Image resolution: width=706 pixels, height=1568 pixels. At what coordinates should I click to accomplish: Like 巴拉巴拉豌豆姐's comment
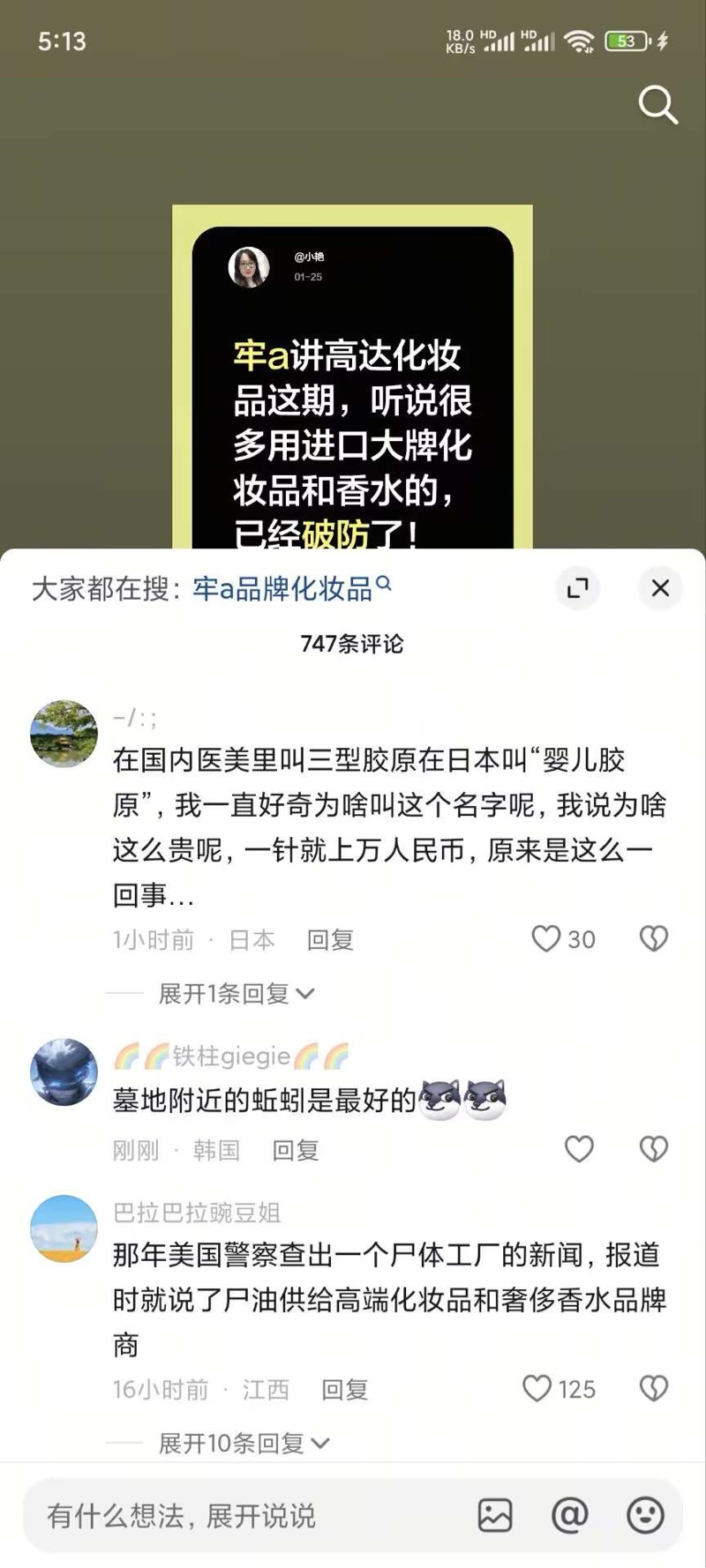(537, 1389)
